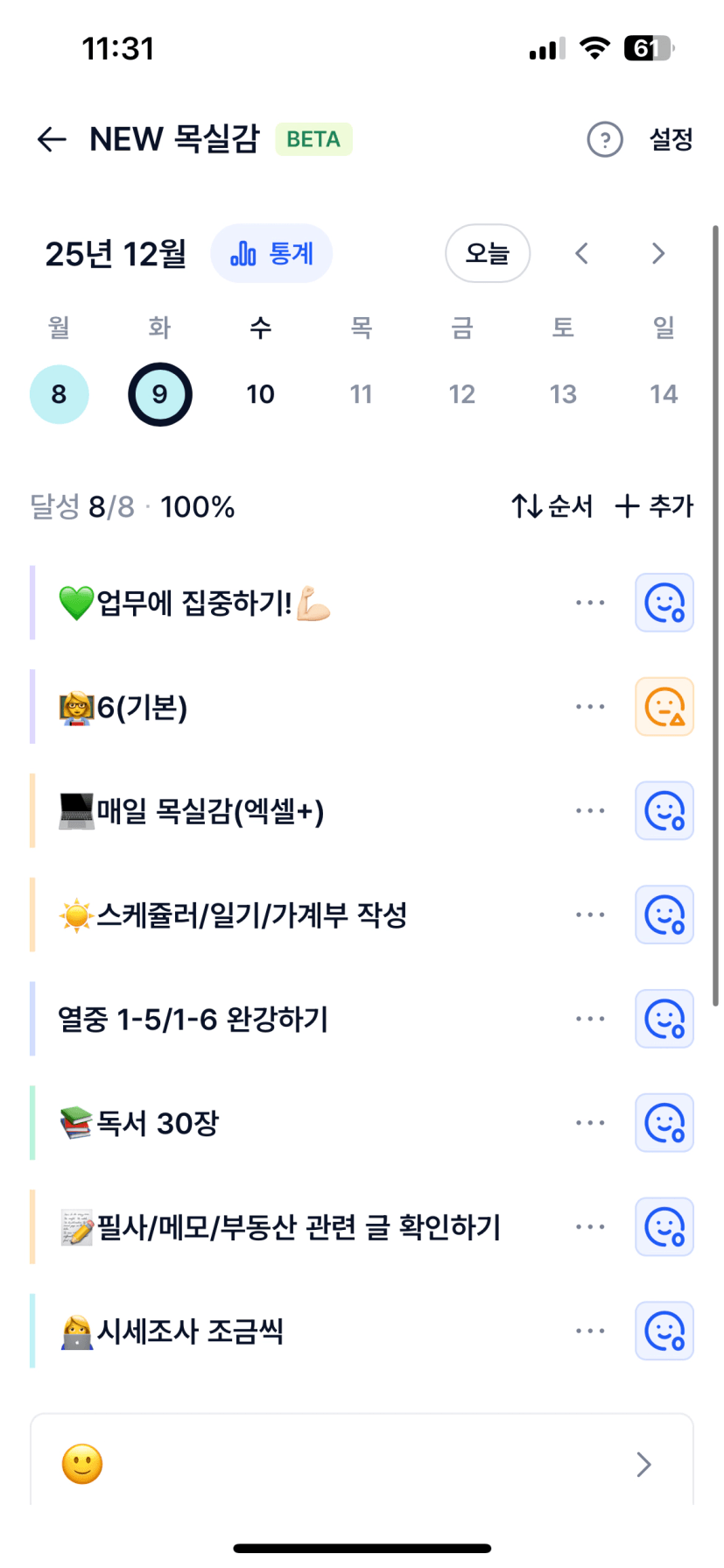Screen dimensions: 724x1568
Task: Go to the next week
Action: click(x=658, y=254)
